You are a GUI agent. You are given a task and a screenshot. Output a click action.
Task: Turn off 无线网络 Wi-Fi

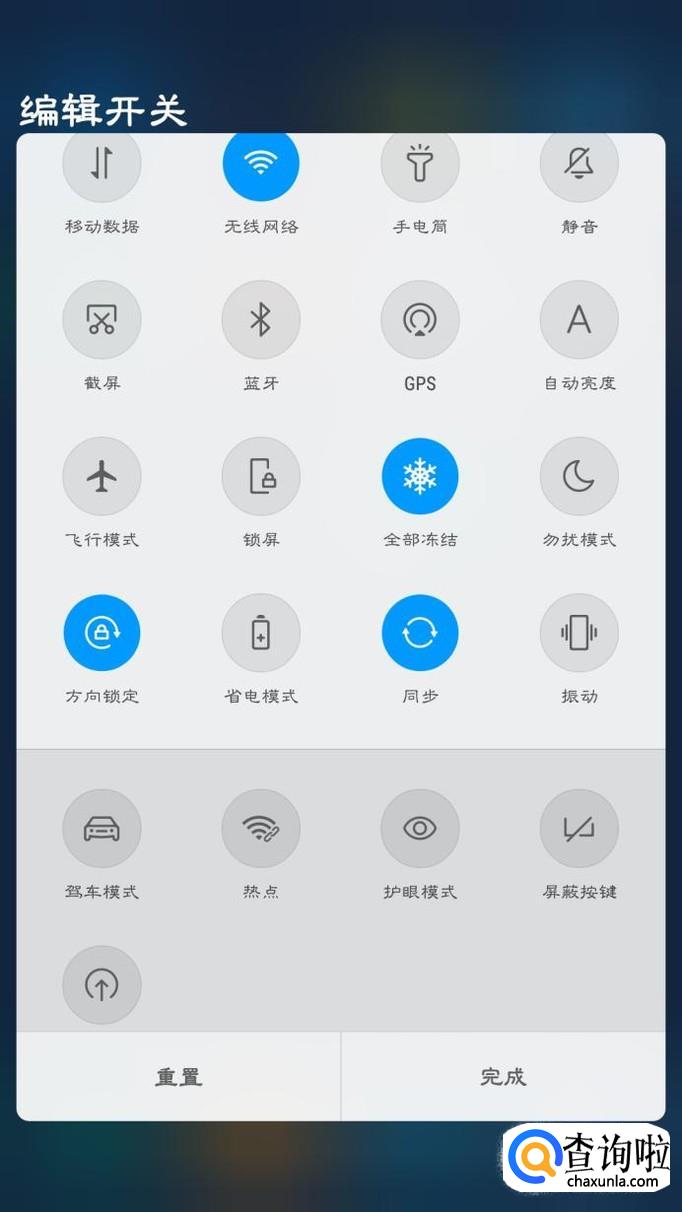click(261, 165)
